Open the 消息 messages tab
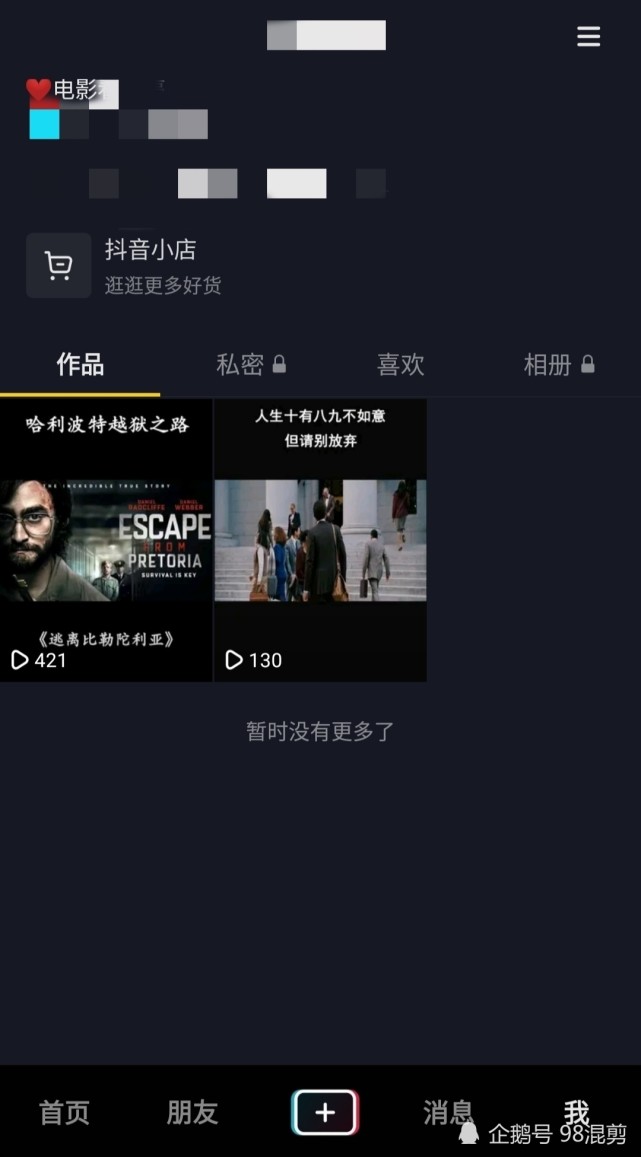This screenshot has width=641, height=1157. pos(447,1112)
